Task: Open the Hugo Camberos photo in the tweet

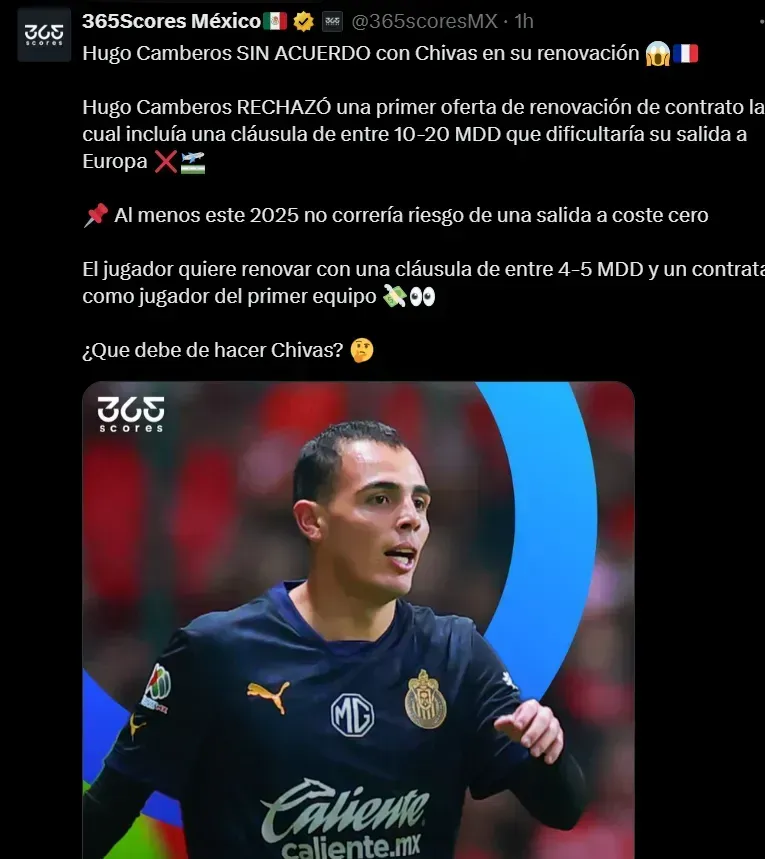Action: pos(358,620)
